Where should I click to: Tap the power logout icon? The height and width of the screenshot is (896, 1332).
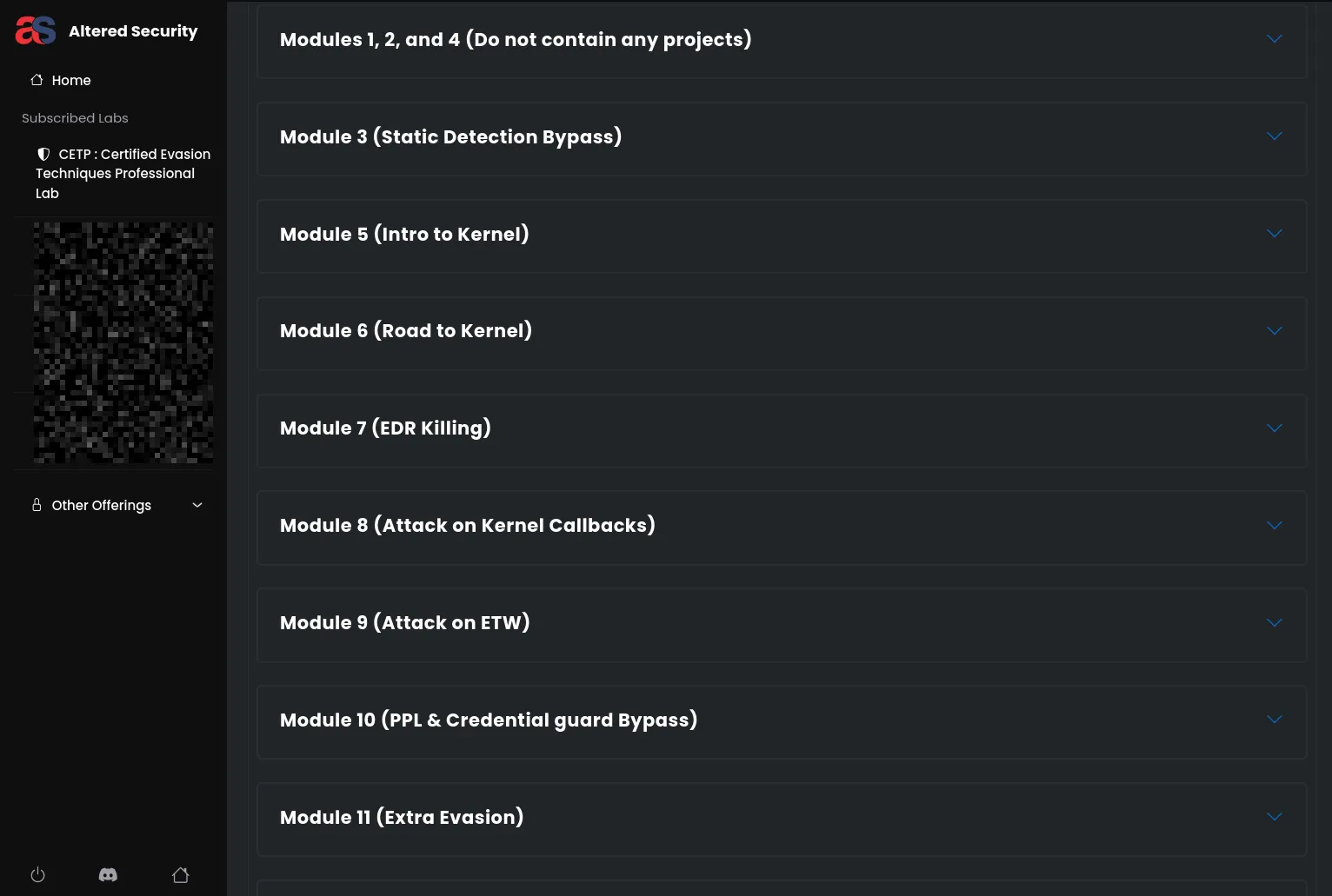pos(37,875)
